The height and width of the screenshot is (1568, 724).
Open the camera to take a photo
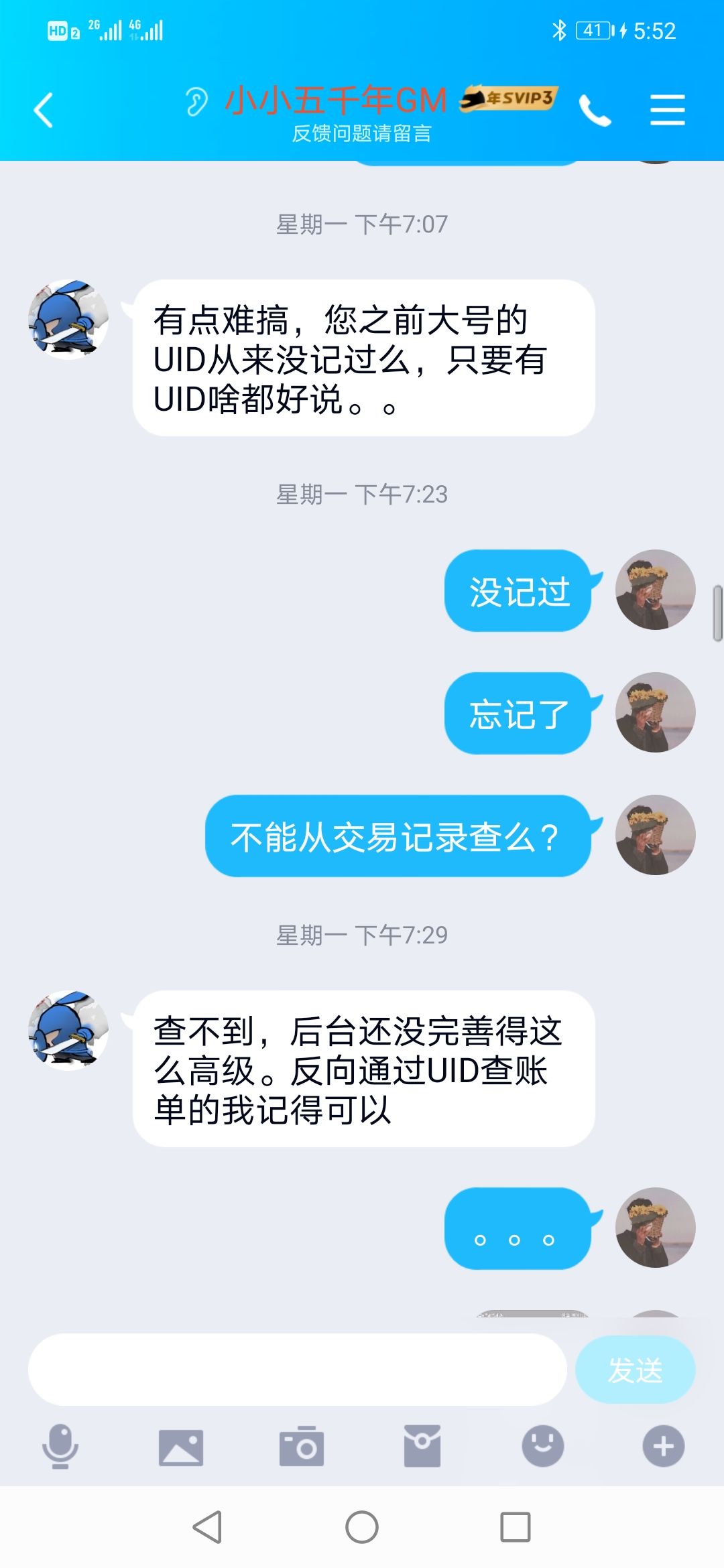302,1447
